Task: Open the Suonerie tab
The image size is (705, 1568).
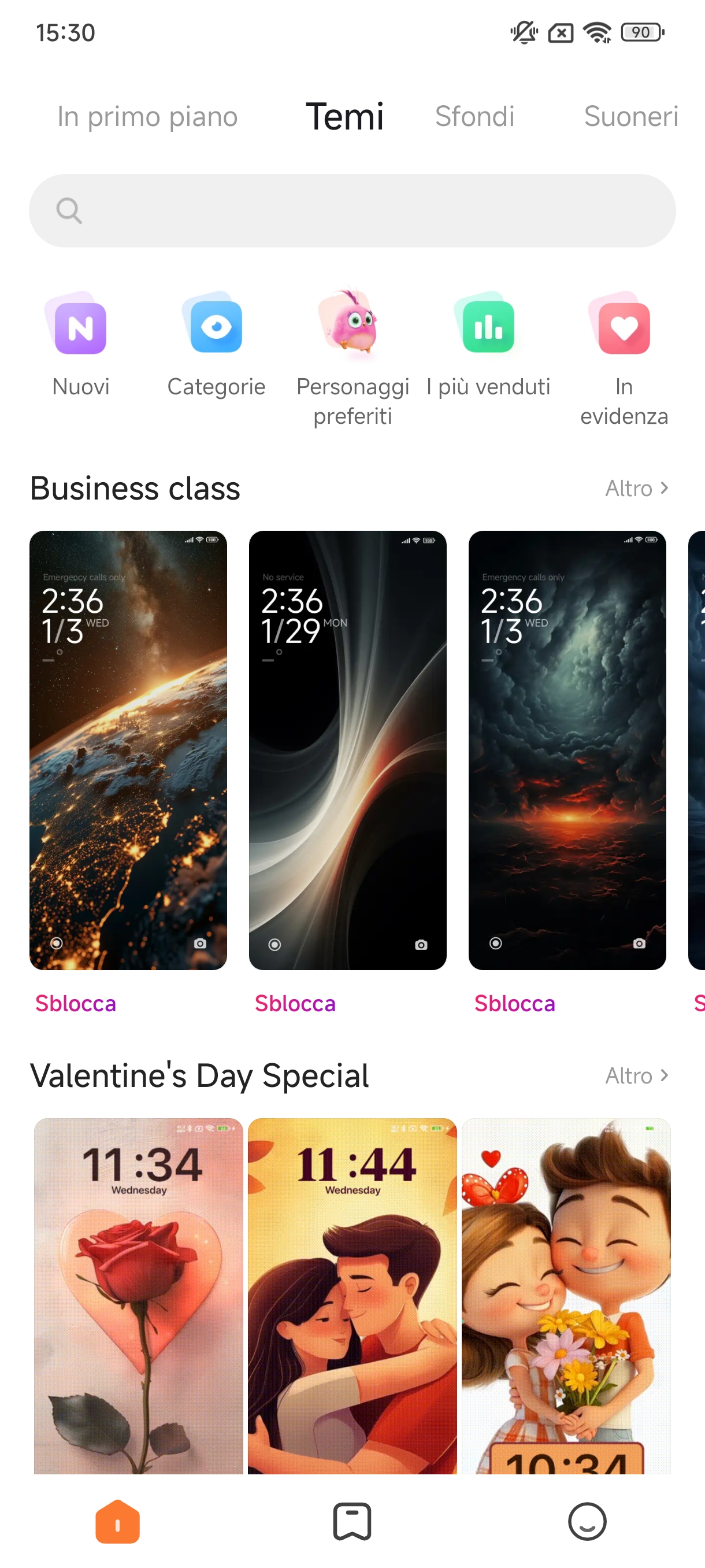Action: [x=630, y=116]
